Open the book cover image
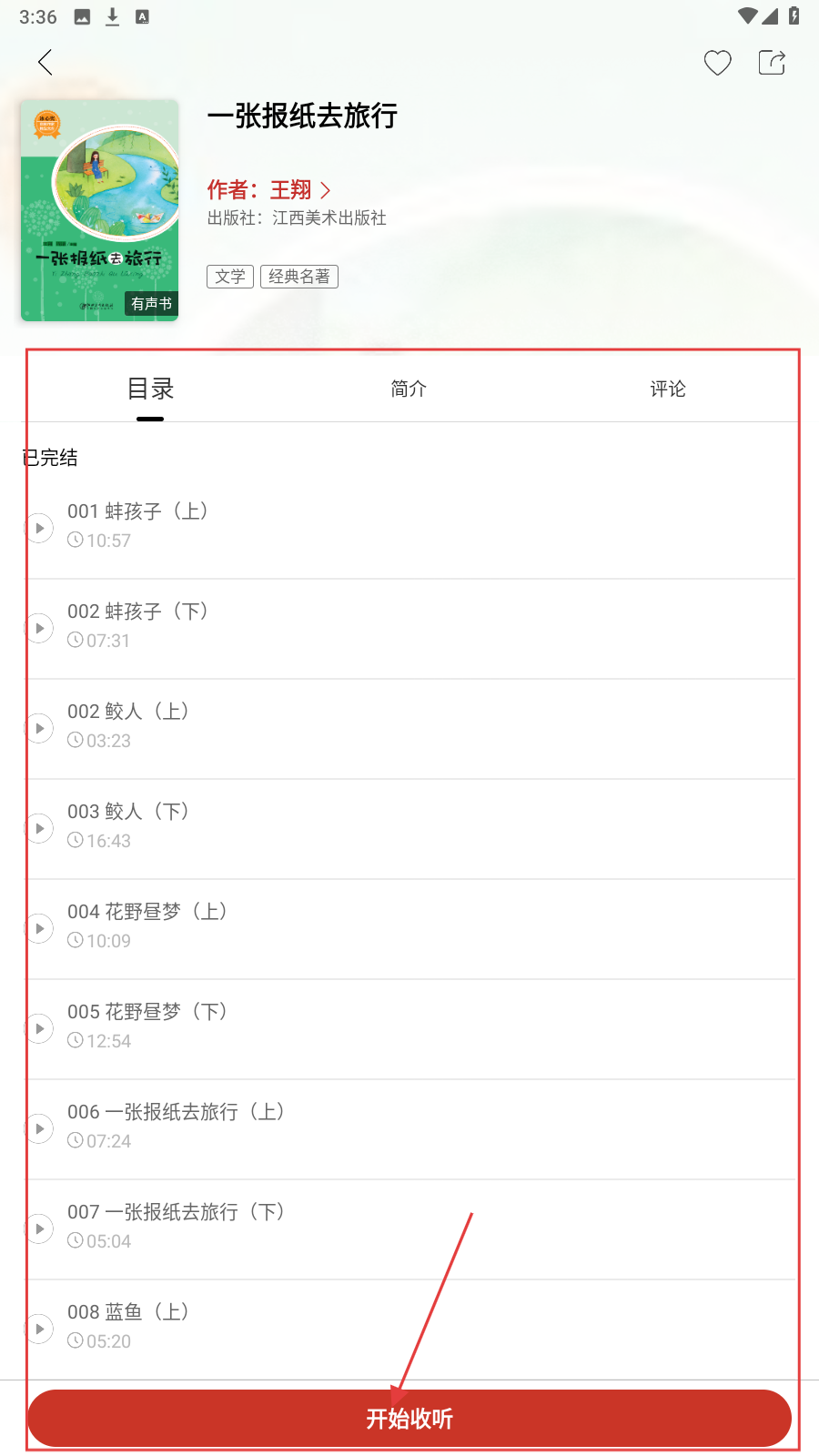 click(x=100, y=210)
